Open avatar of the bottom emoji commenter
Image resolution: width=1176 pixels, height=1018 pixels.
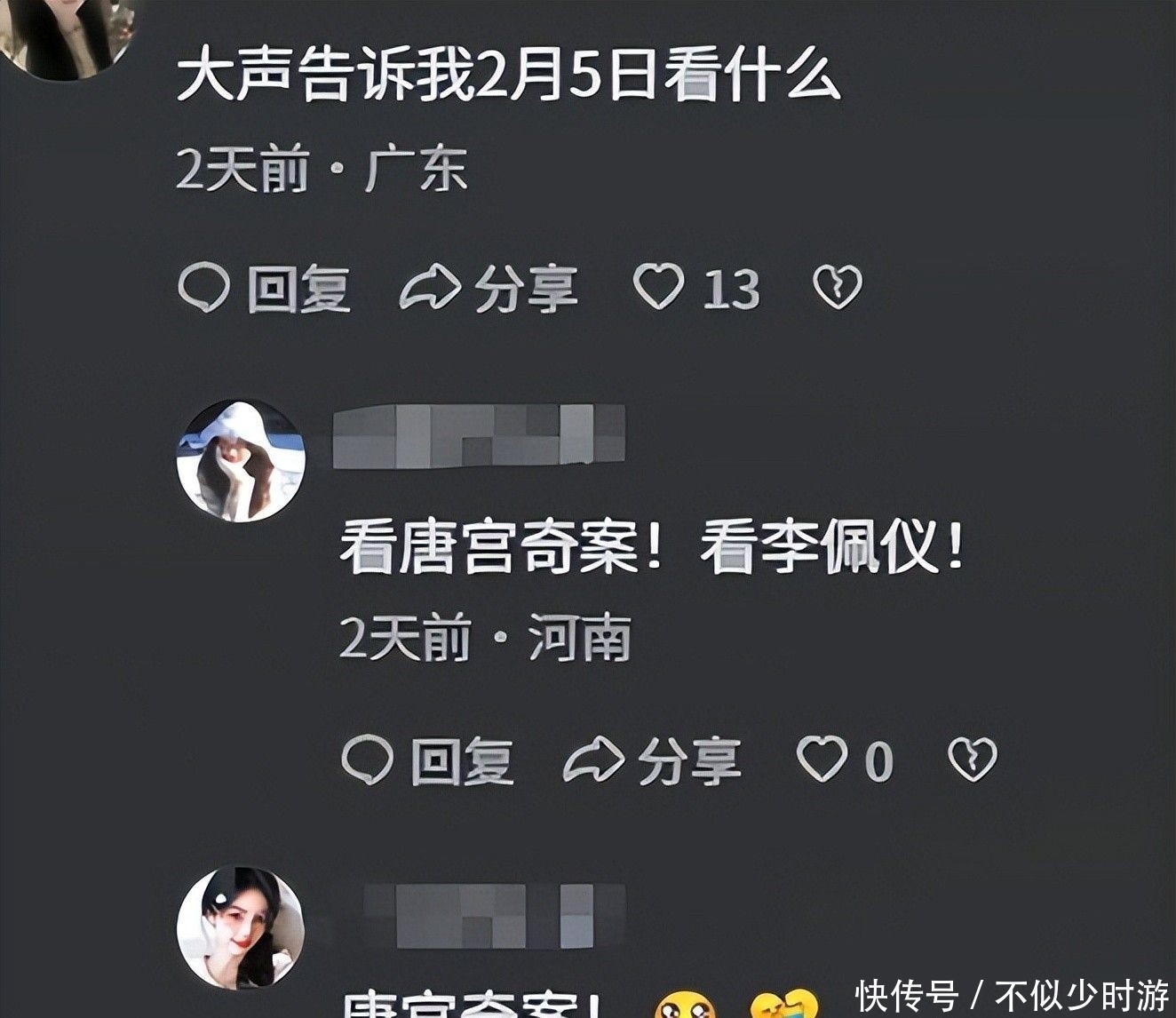click(241, 928)
